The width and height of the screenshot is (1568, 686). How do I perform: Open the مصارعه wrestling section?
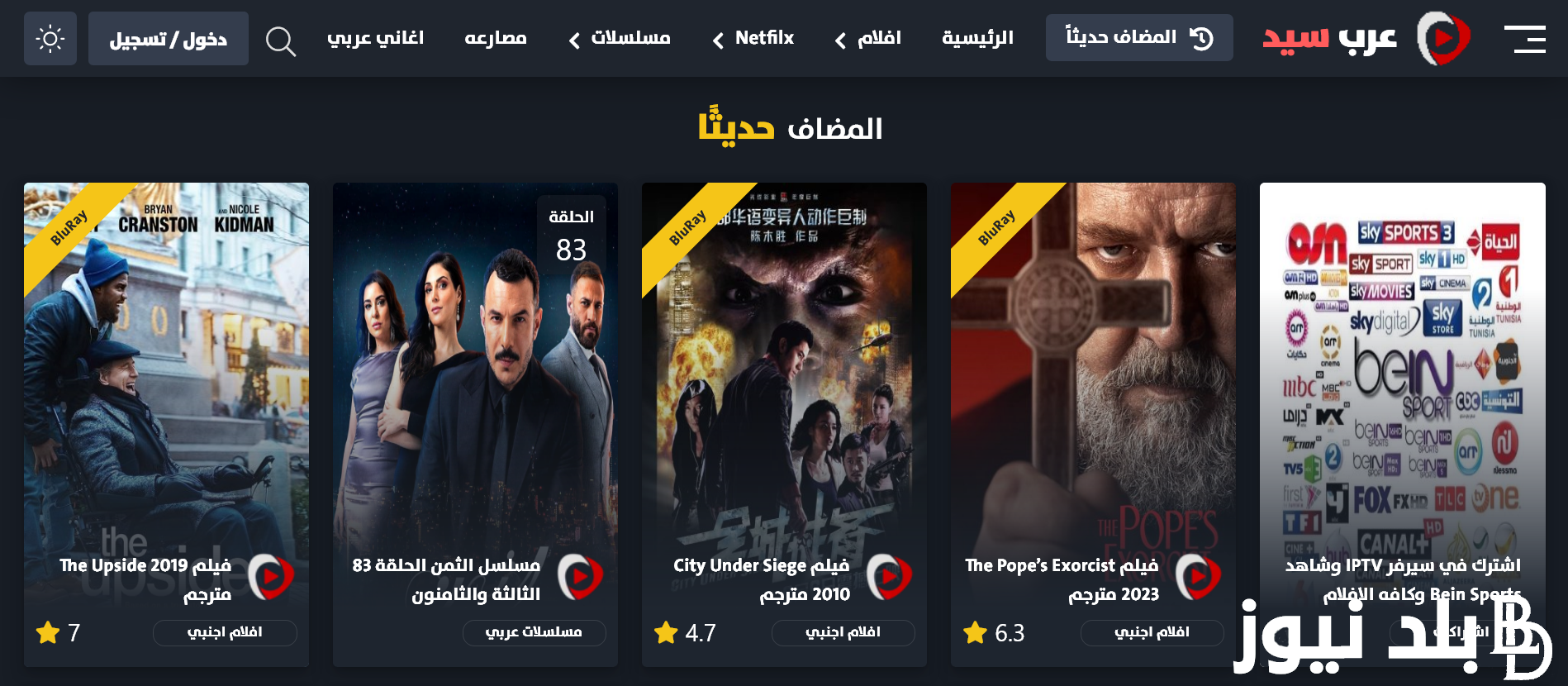[x=496, y=38]
